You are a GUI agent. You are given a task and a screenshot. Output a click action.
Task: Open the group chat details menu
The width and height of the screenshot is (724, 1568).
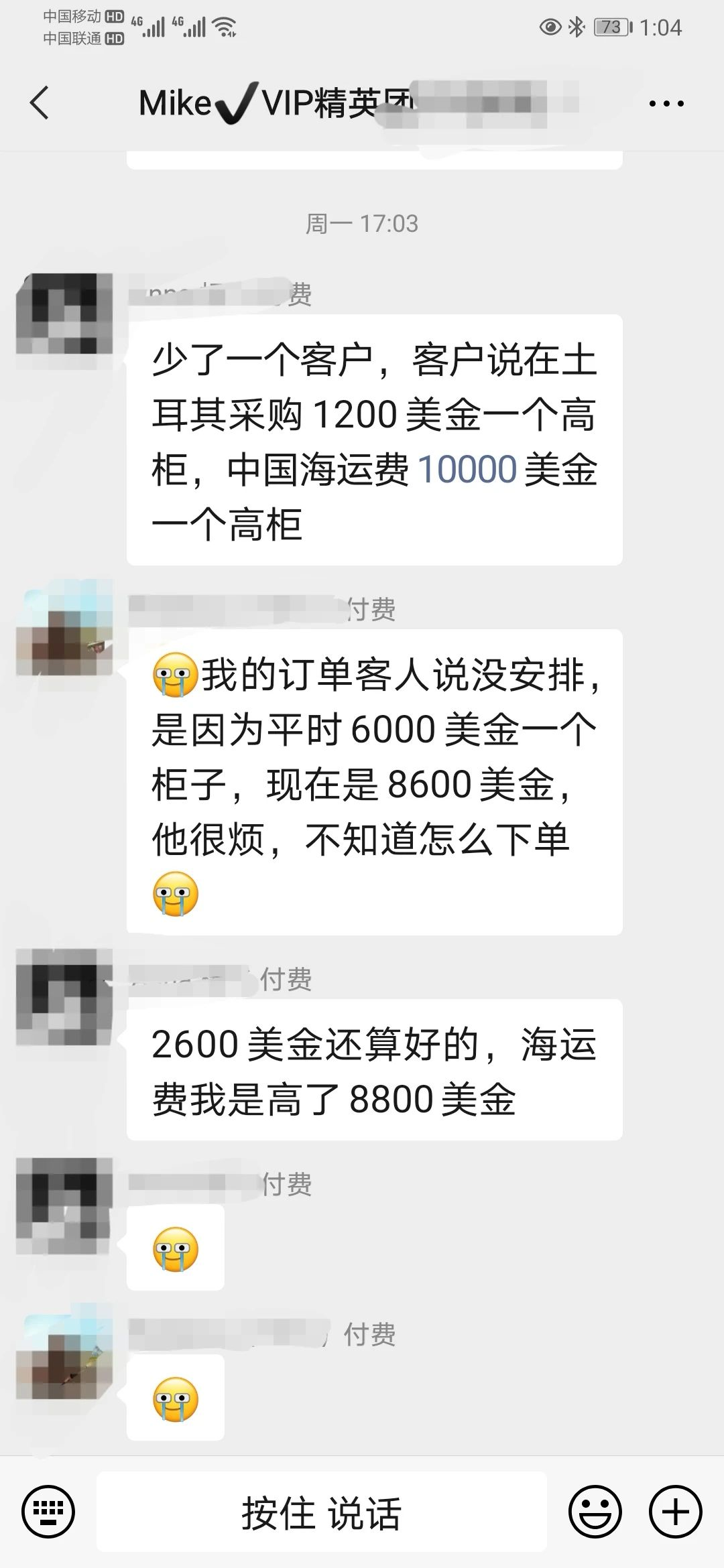click(x=666, y=104)
